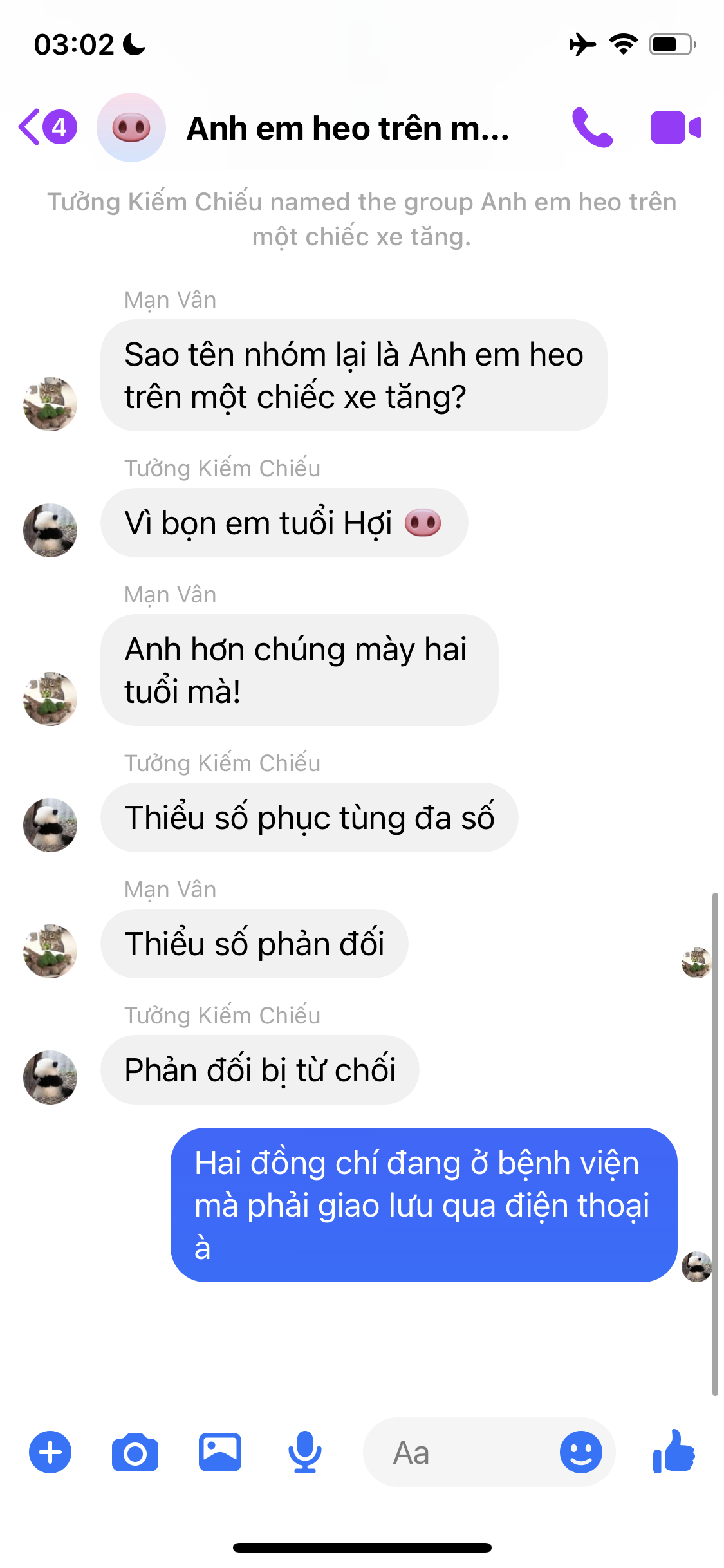Start a voice call with the group

(592, 127)
